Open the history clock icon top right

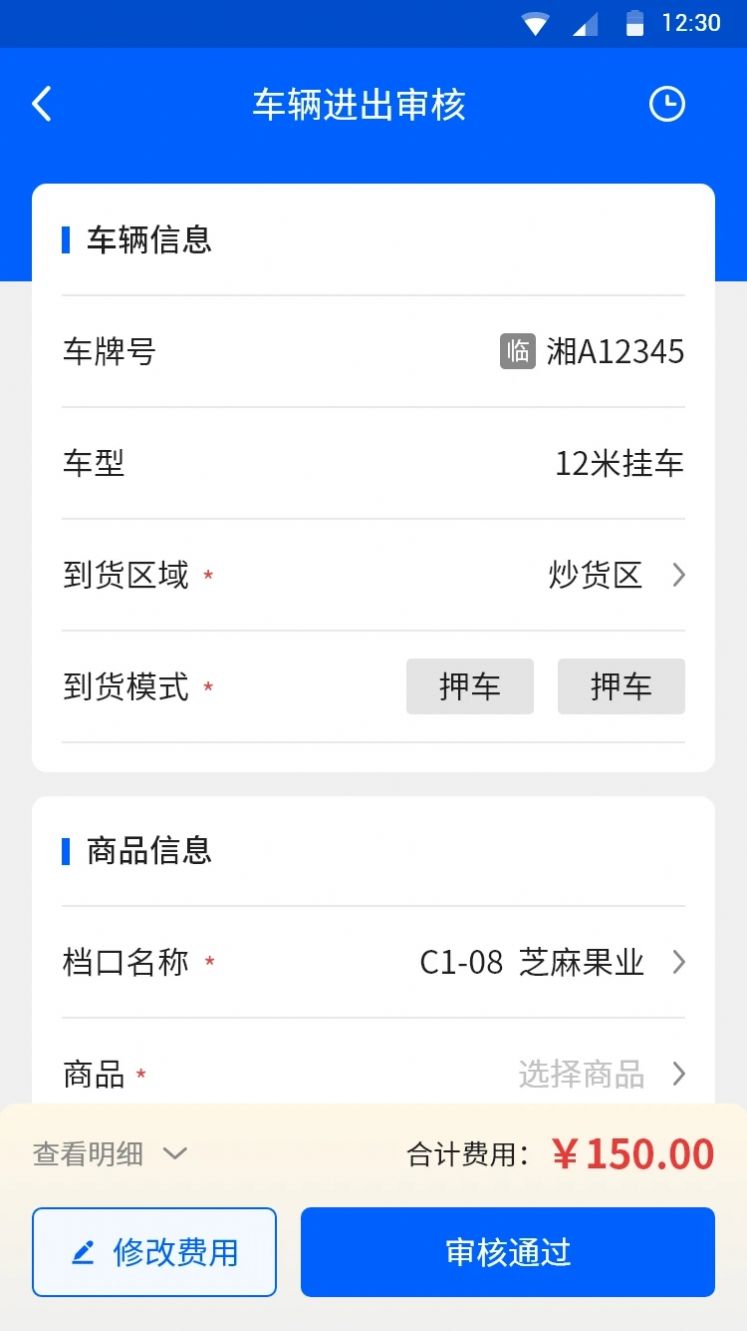(x=667, y=103)
